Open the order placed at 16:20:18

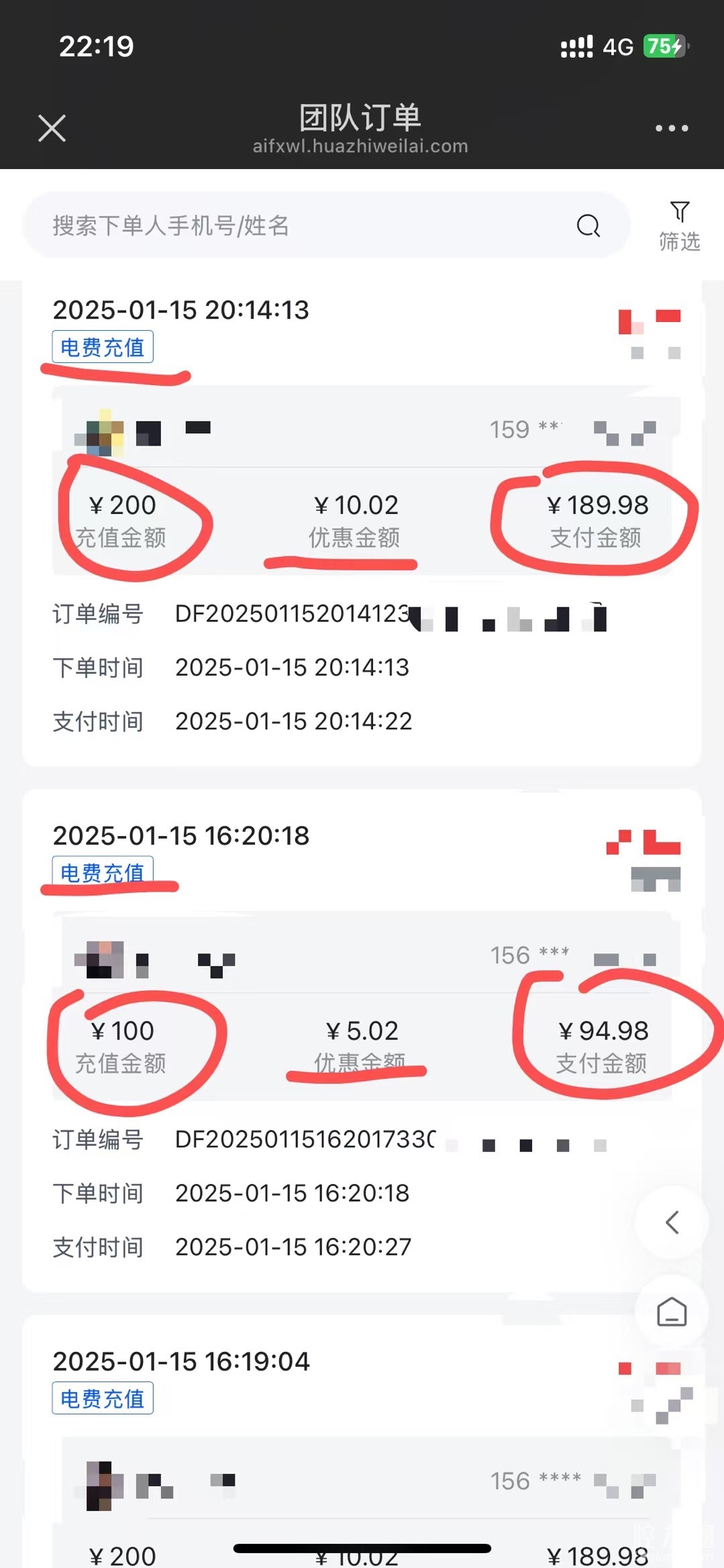[x=181, y=836]
